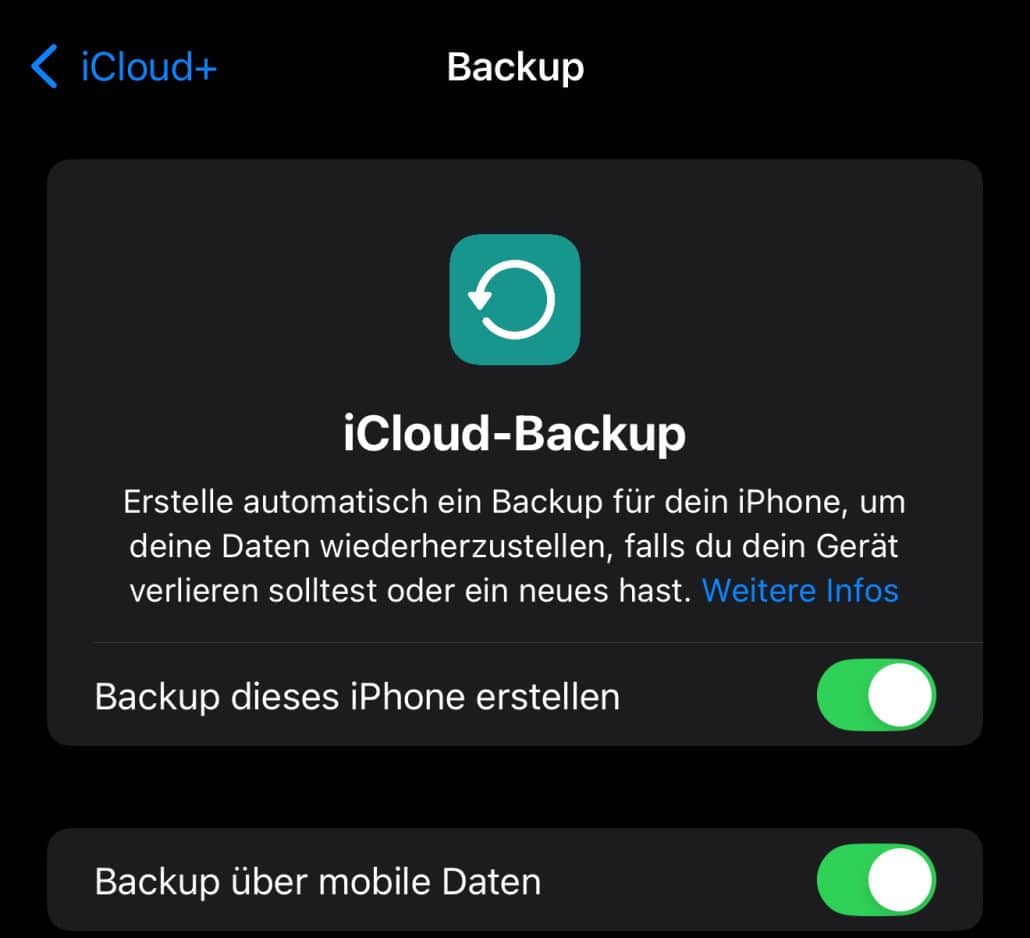Open the Weitere Infos link

click(x=799, y=590)
